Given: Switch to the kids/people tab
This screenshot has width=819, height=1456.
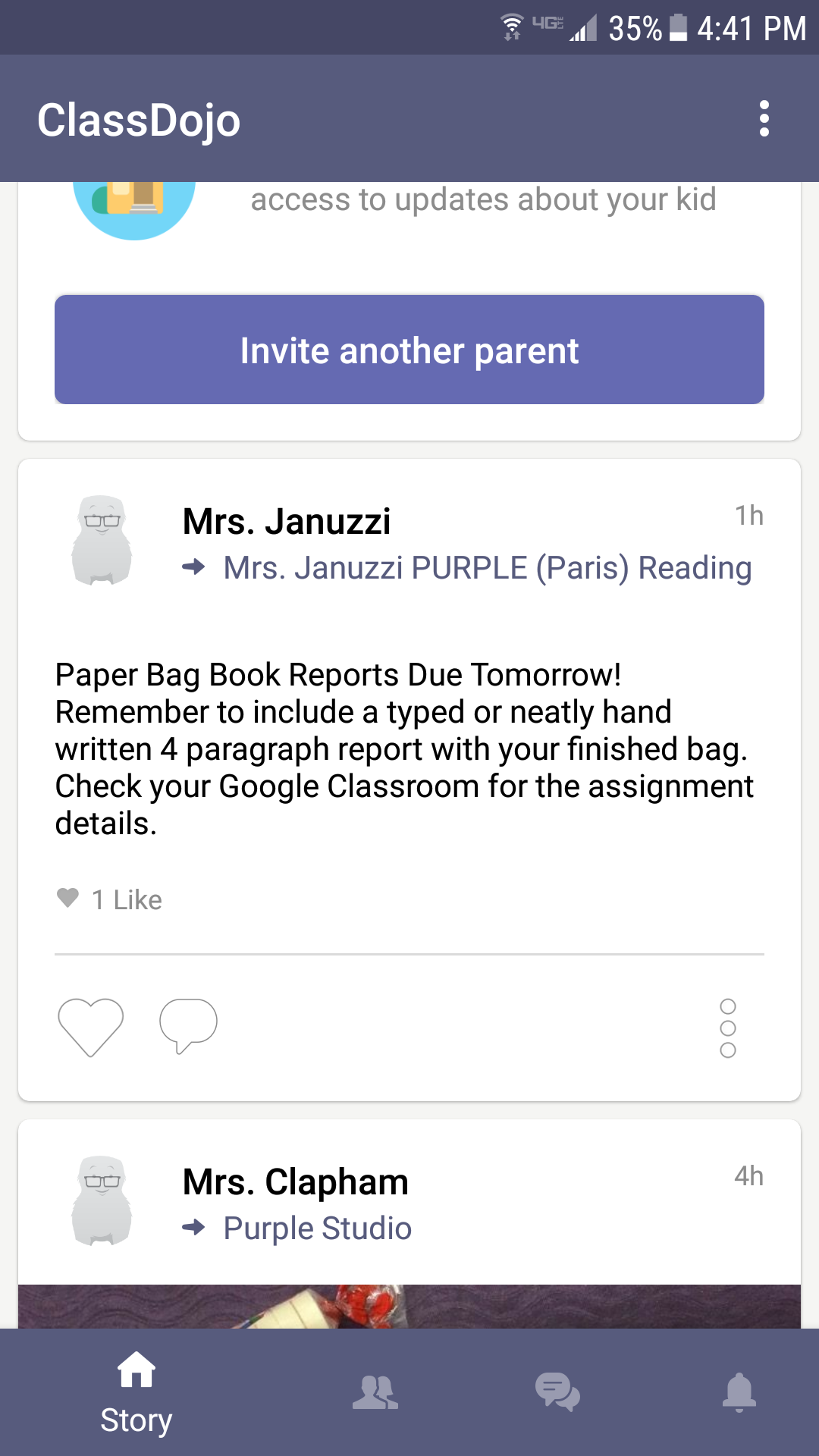Looking at the screenshot, I should click(x=375, y=1392).
